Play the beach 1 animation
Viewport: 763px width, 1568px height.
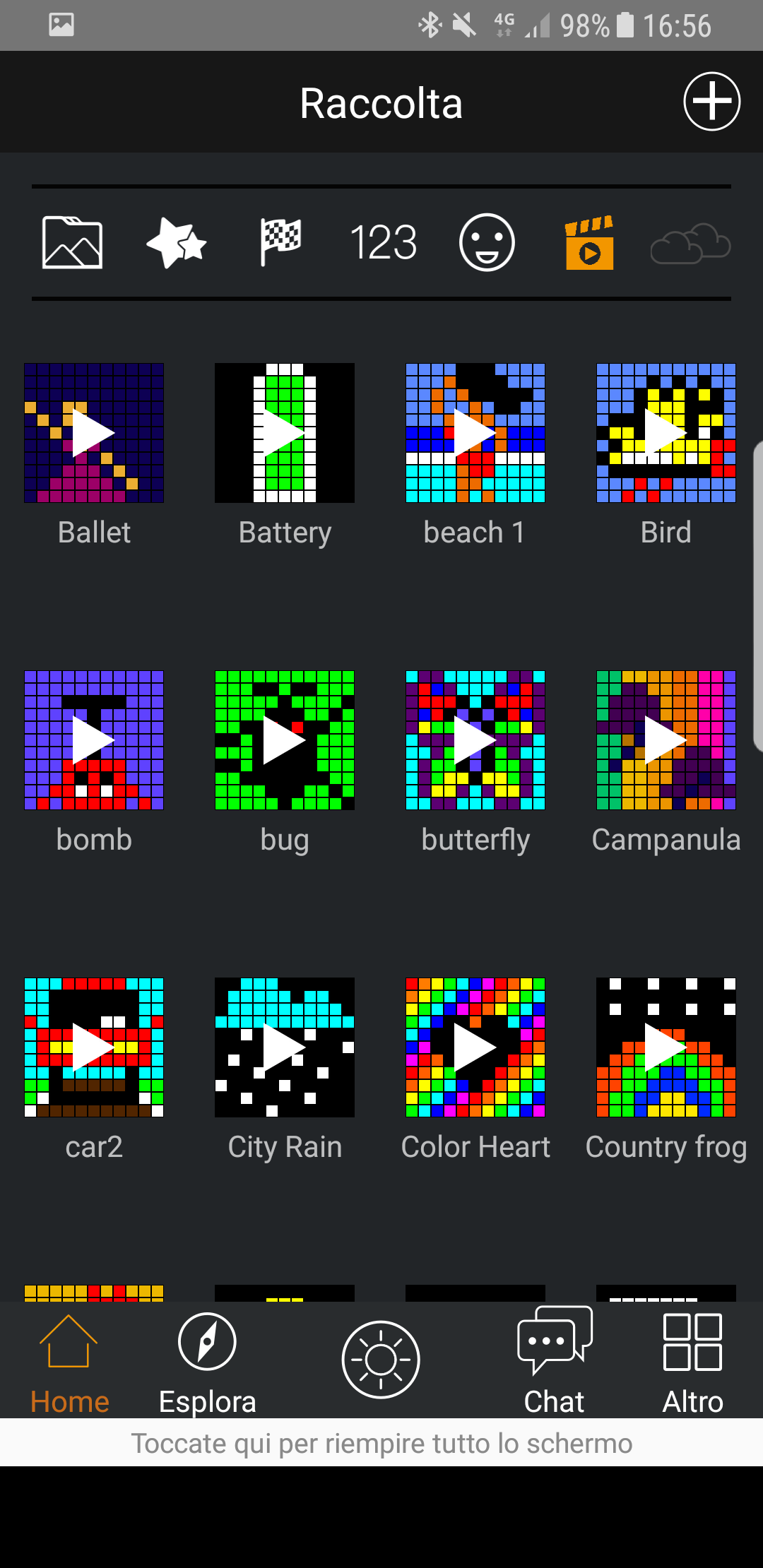[475, 433]
